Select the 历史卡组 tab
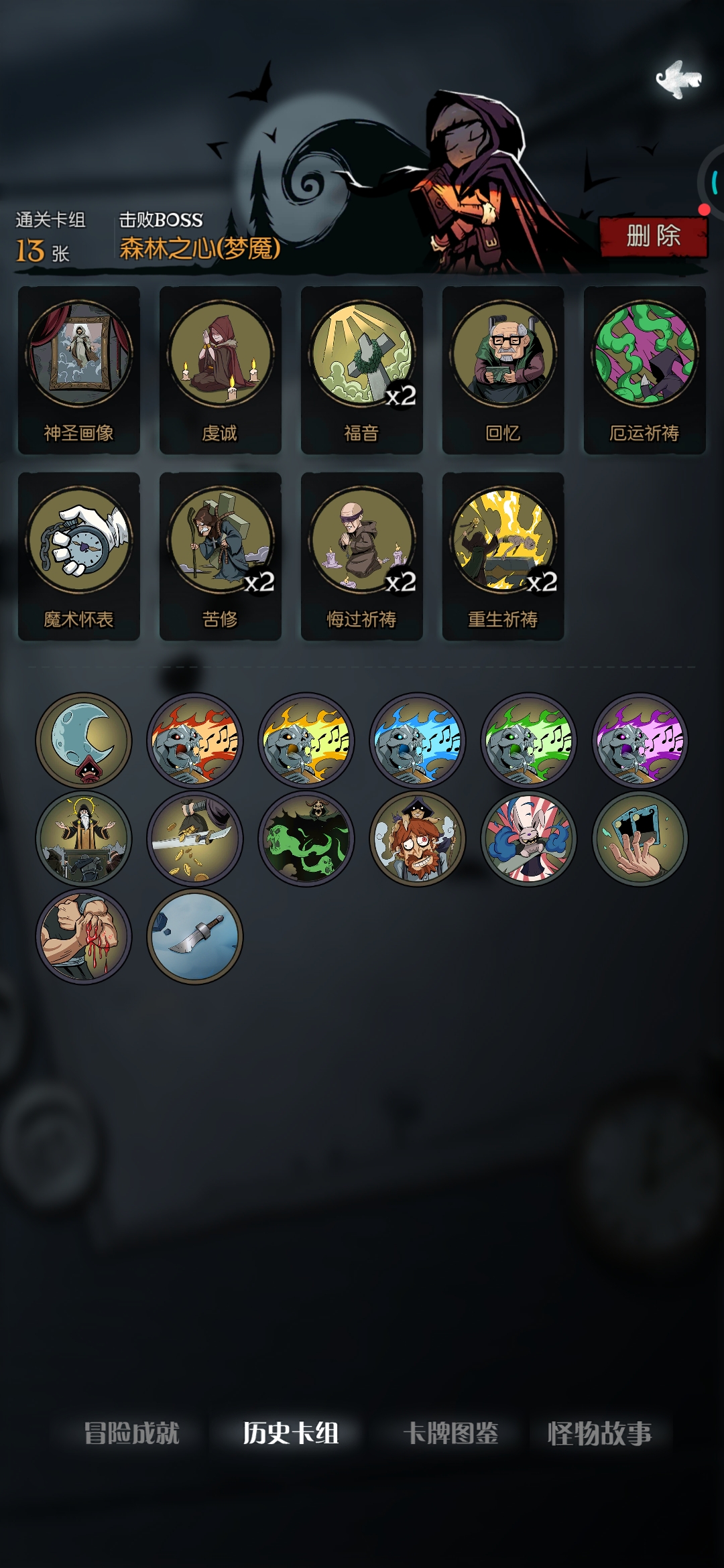This screenshot has width=724, height=1568. [290, 1433]
